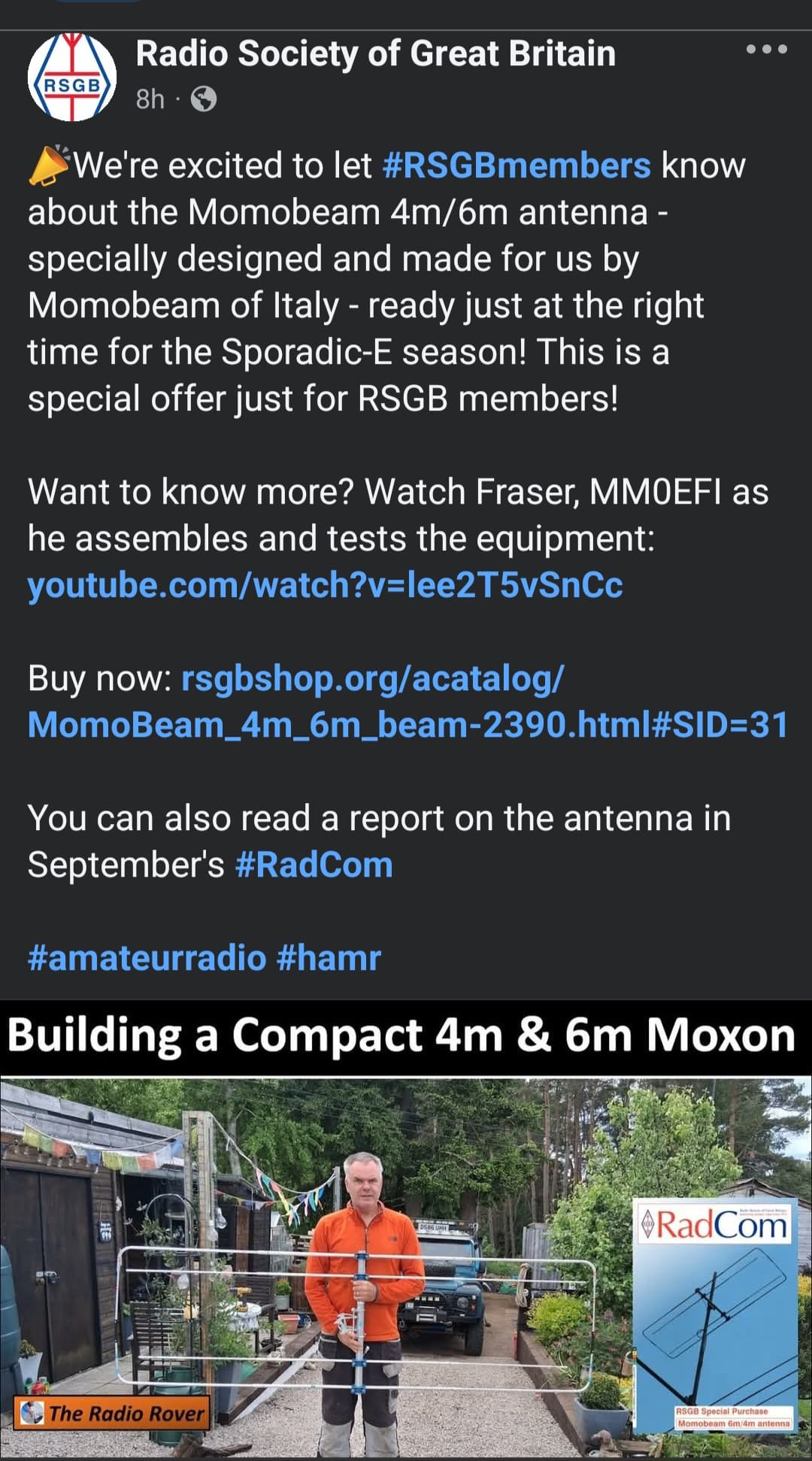
Task: Open the Building a Compact Moxon video image
Action: click(x=406, y=1230)
